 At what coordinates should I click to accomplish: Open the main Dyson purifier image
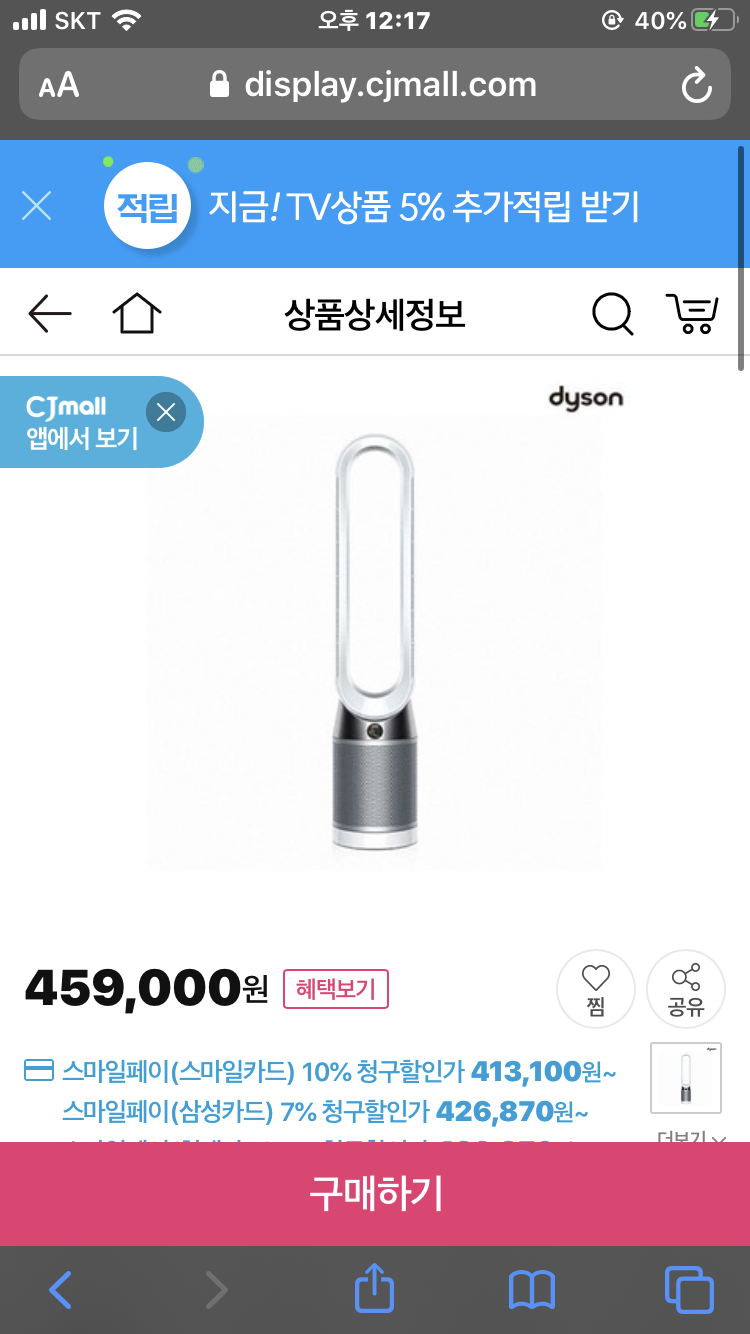coord(375,640)
